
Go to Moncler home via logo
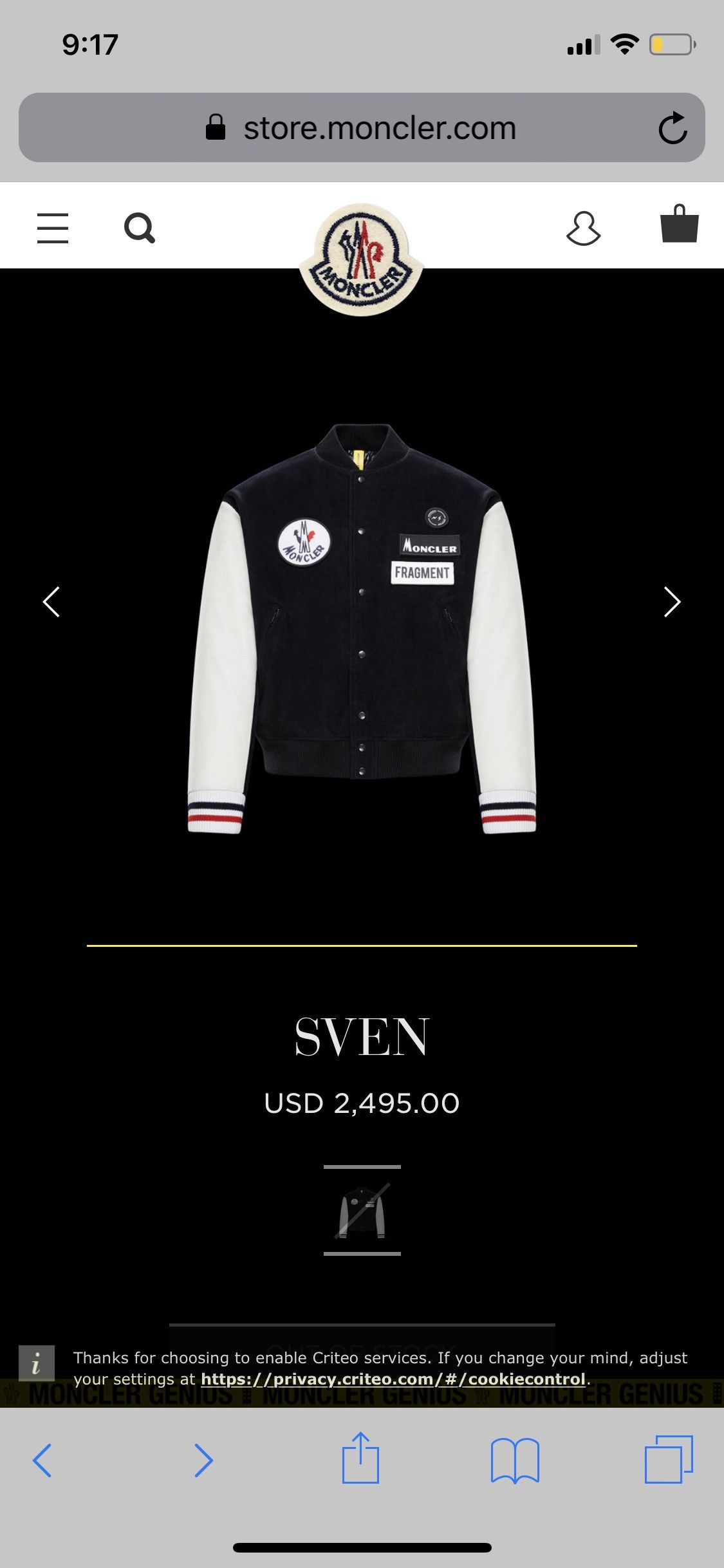[361, 259]
